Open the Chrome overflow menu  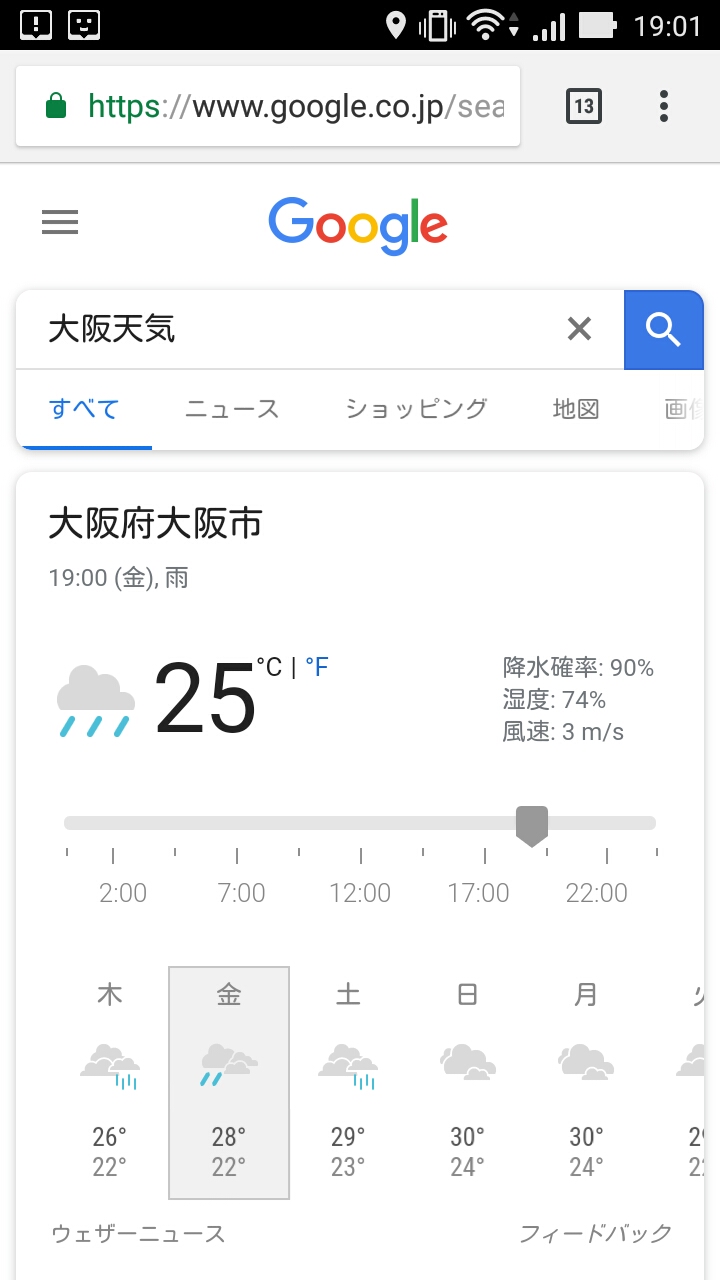pos(664,106)
